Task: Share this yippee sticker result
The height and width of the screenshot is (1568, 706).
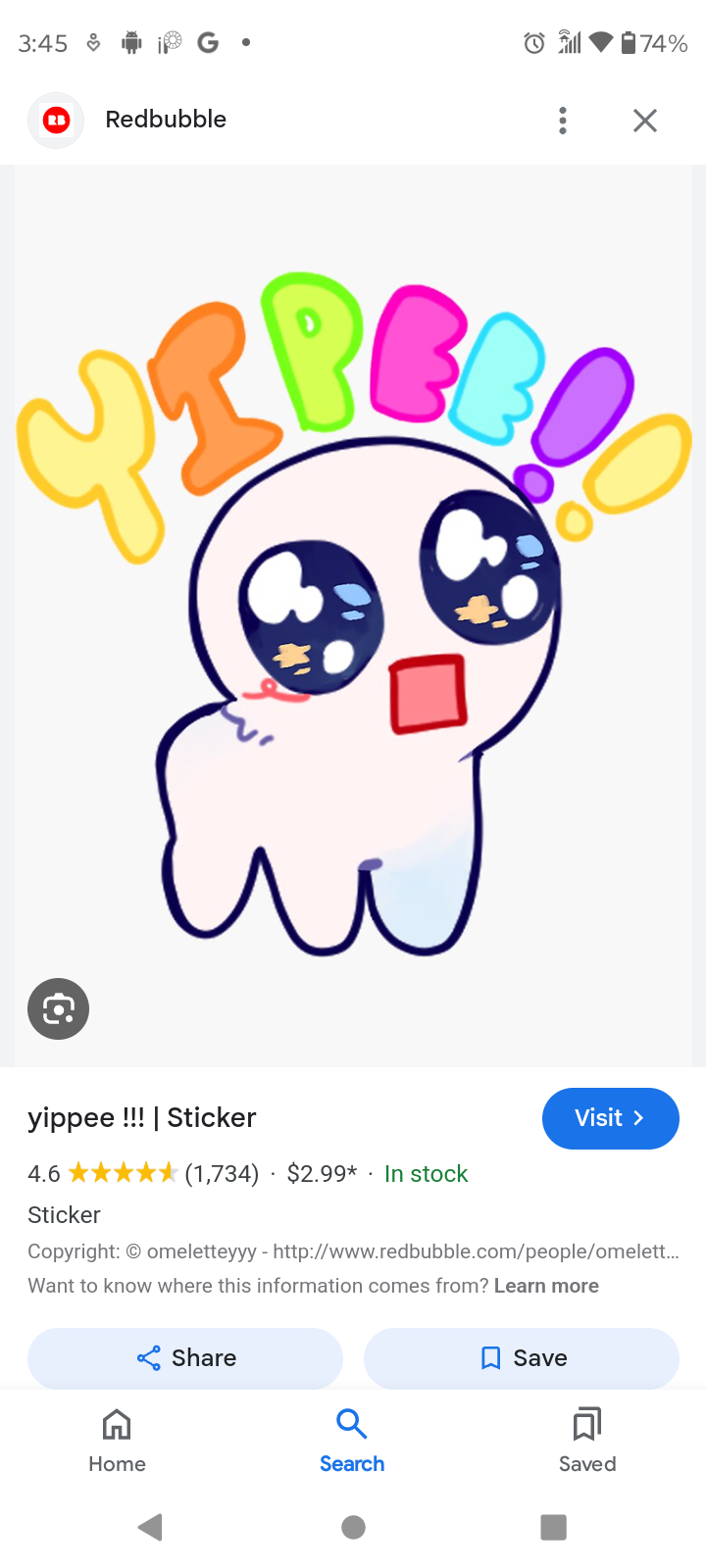Action: point(185,1357)
